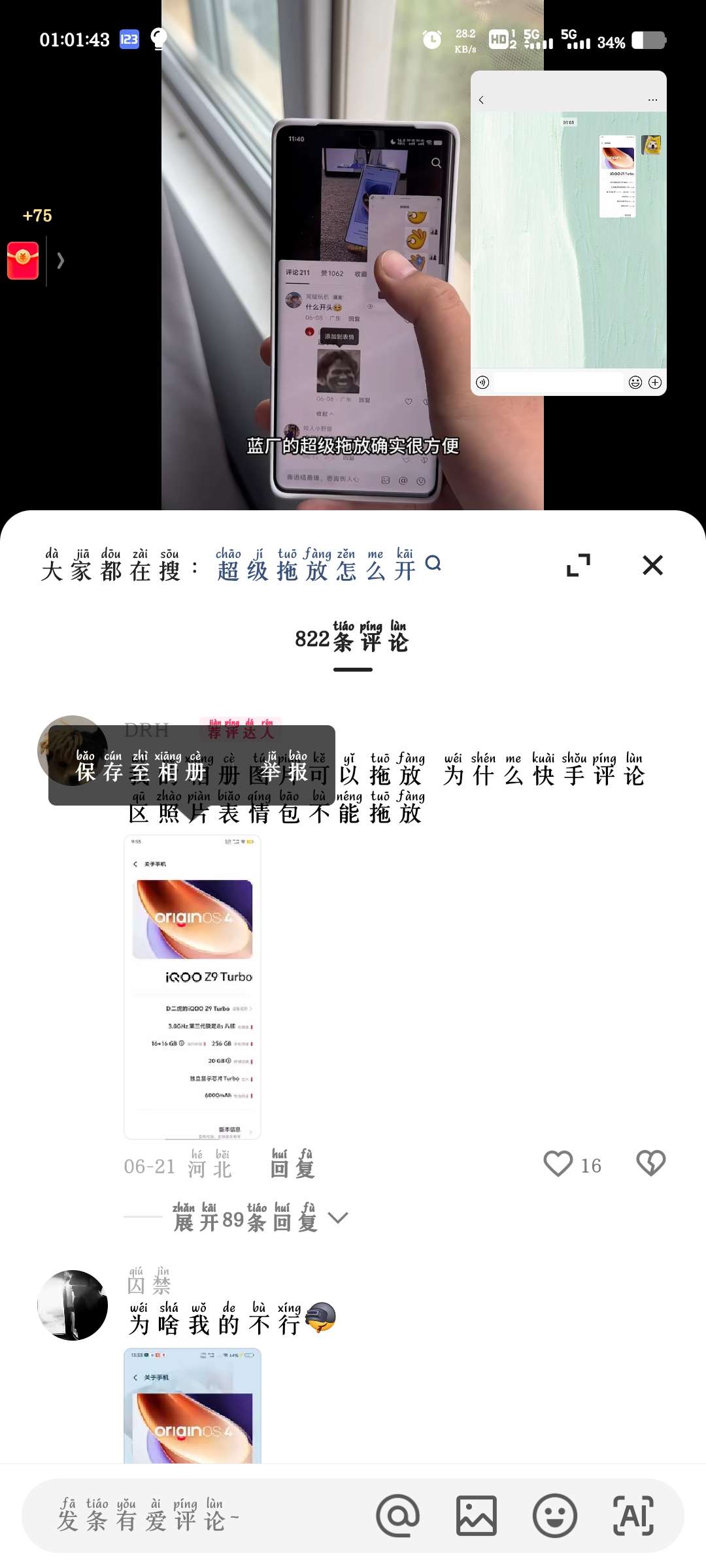Open the AI comment assistant icon

pyautogui.click(x=633, y=1516)
